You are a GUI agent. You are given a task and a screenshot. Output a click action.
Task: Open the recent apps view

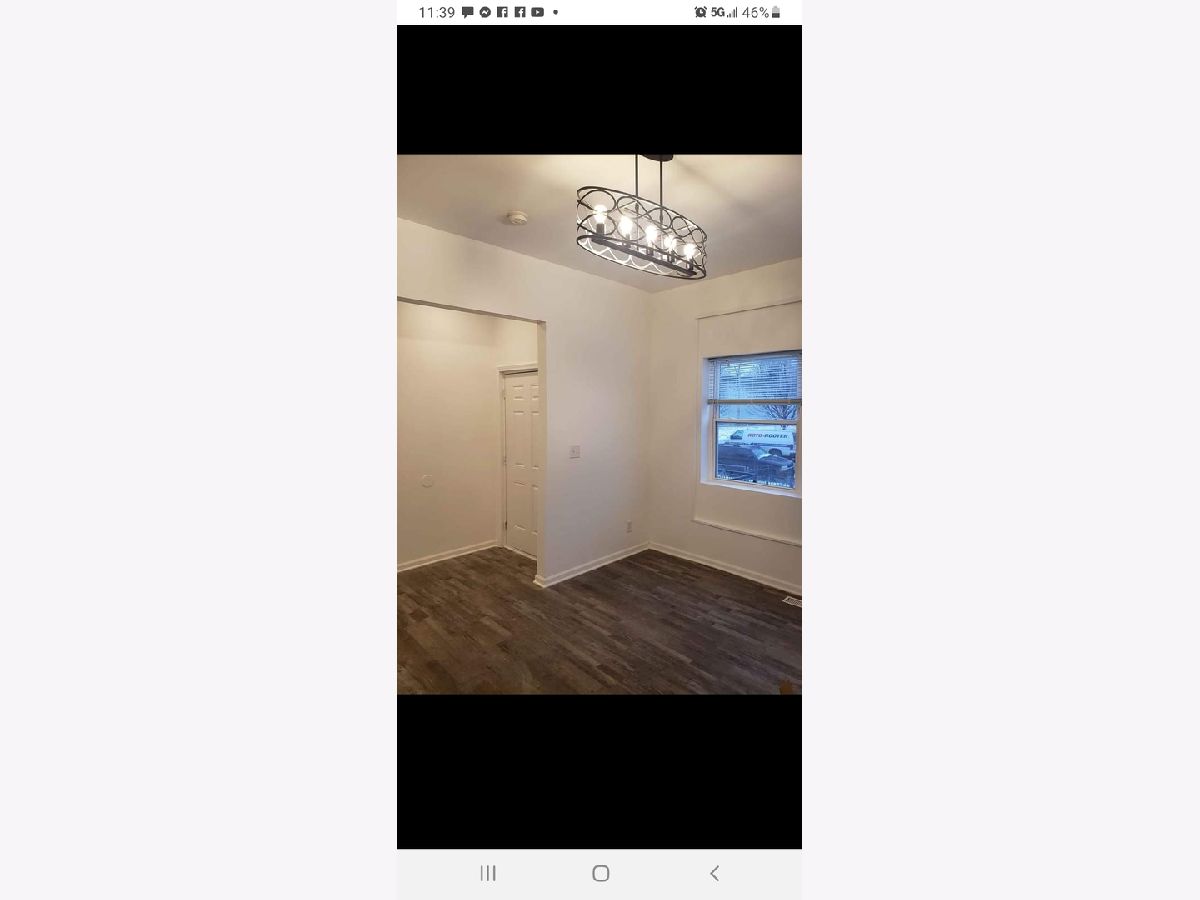pyautogui.click(x=488, y=873)
